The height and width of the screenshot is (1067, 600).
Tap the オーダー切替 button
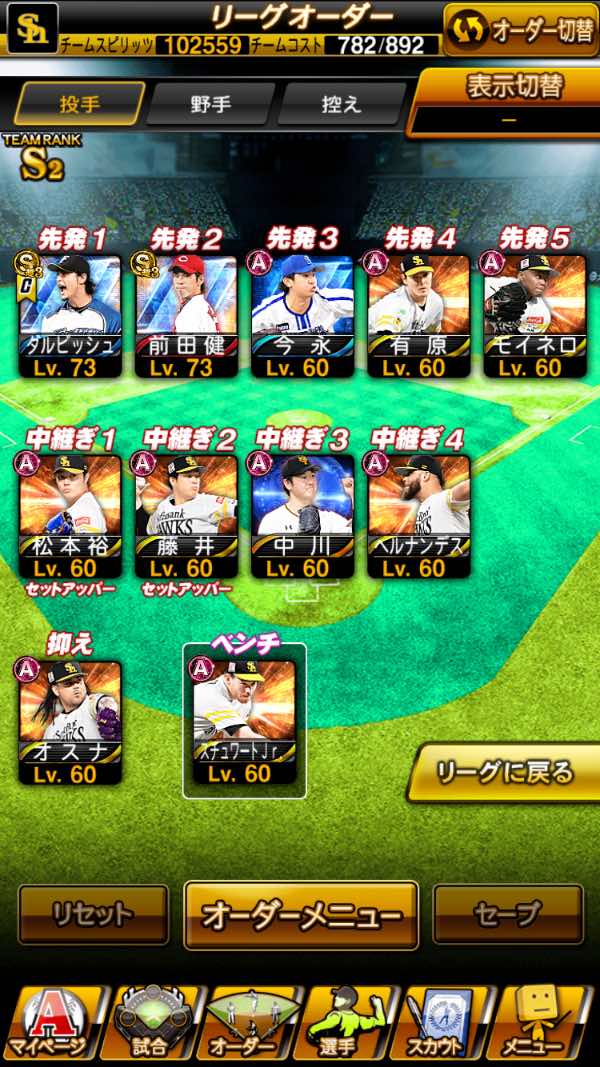pyautogui.click(x=521, y=30)
